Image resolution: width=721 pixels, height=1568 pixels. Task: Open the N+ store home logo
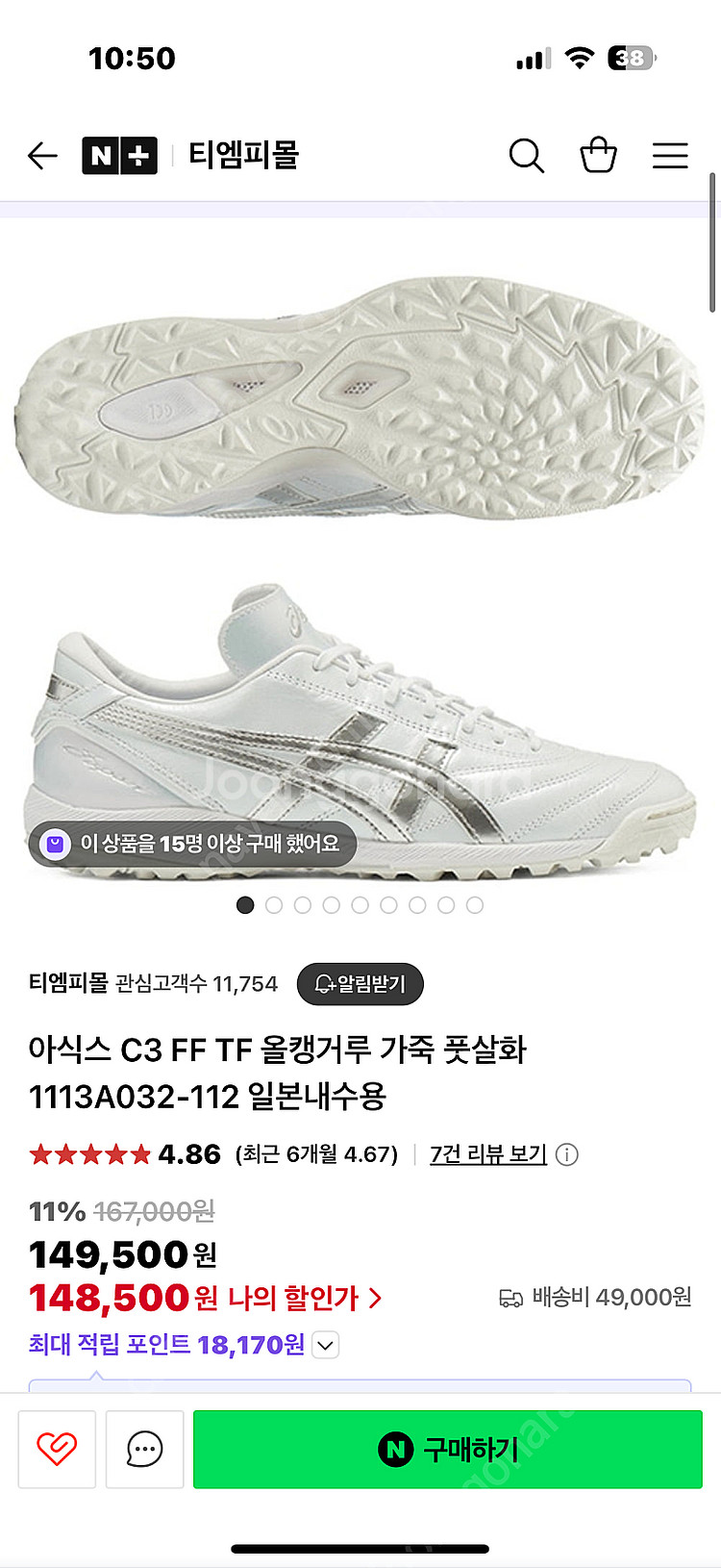click(x=120, y=155)
